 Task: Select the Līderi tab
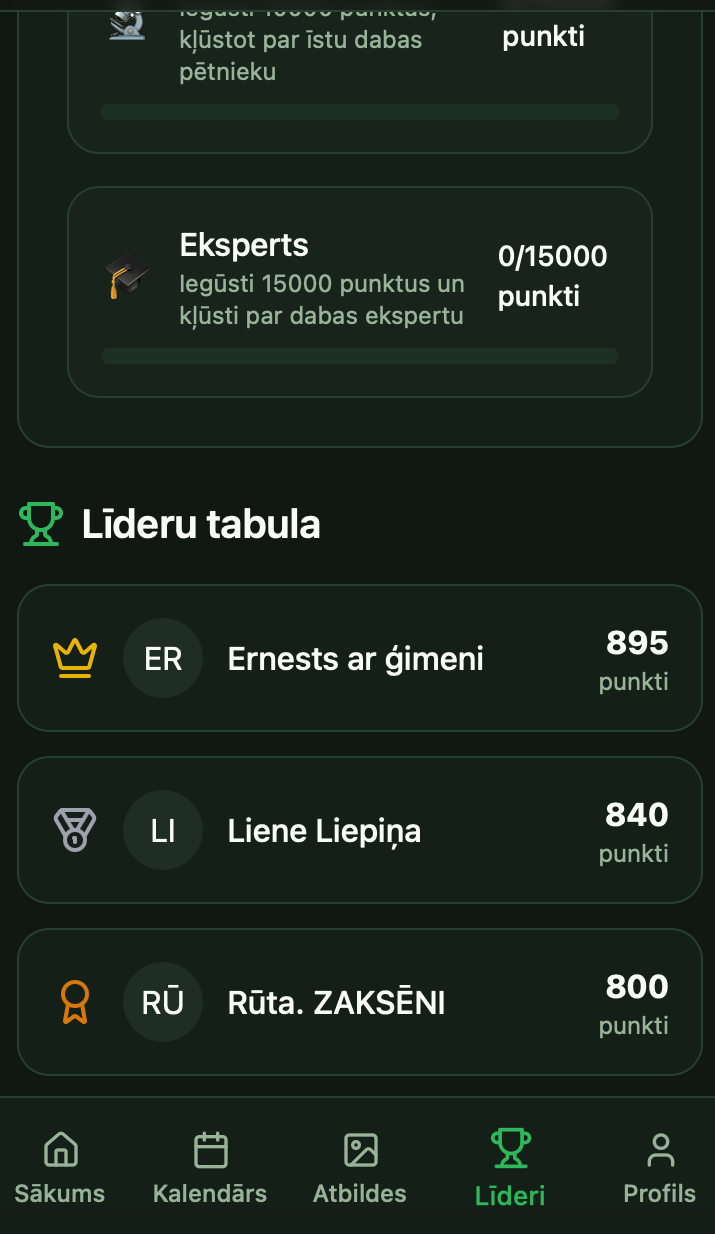[510, 1166]
